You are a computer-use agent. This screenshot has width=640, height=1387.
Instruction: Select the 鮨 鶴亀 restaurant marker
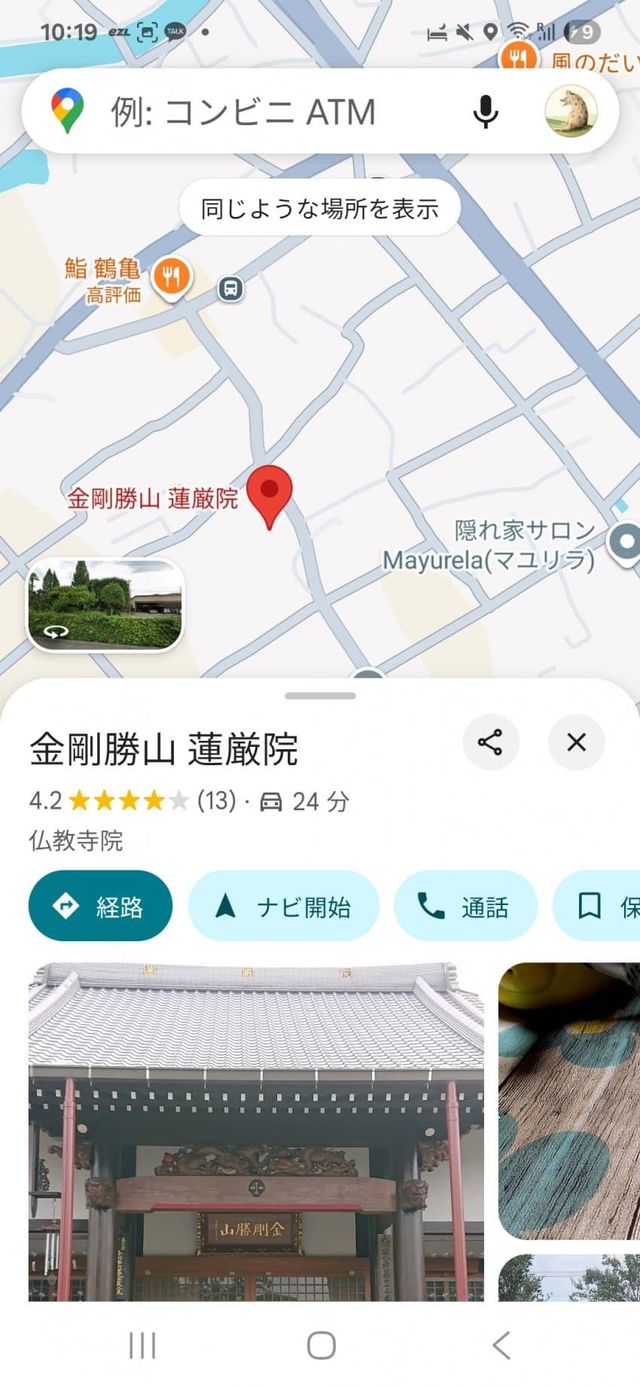coord(172,275)
